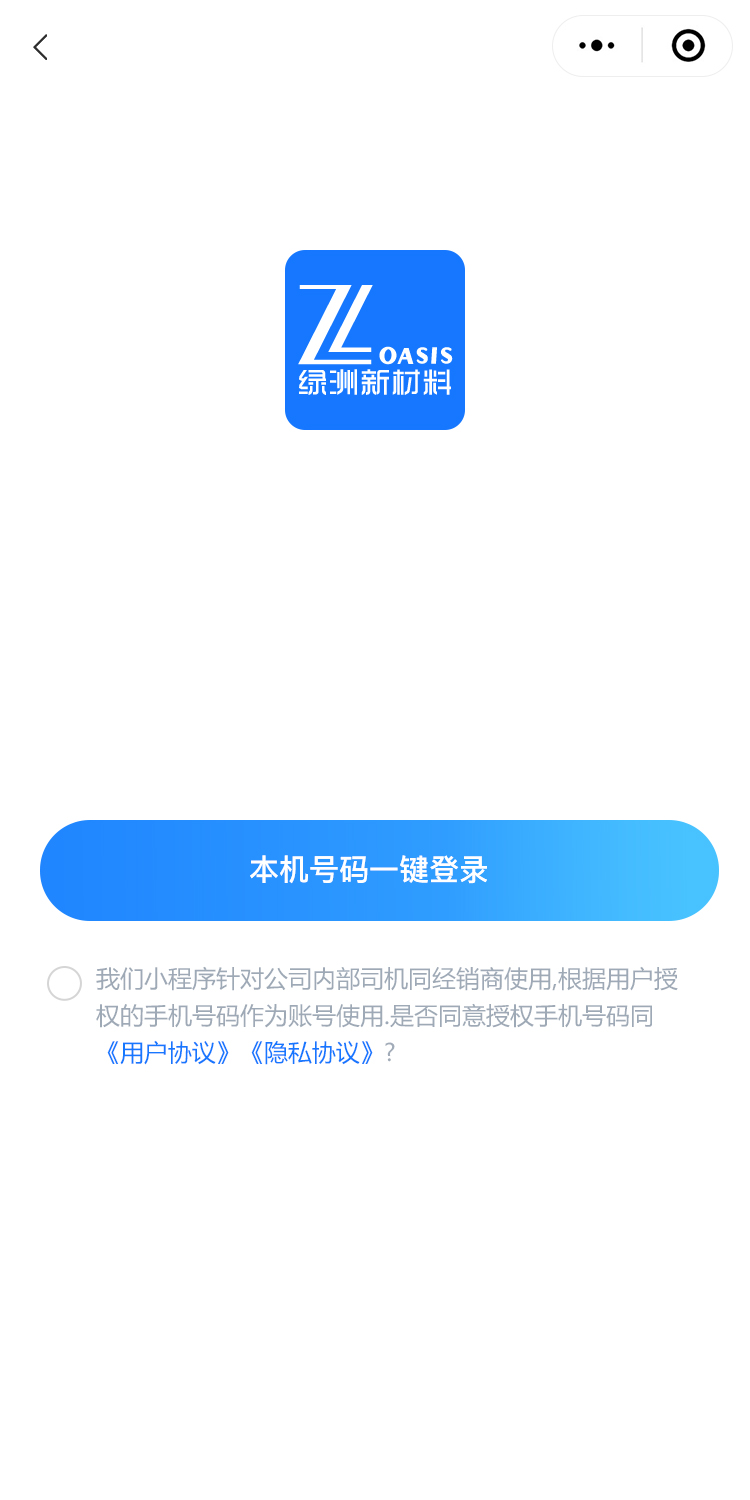The height and width of the screenshot is (1500, 750).
Task: Open the mini program more-options menu
Action: (x=597, y=46)
